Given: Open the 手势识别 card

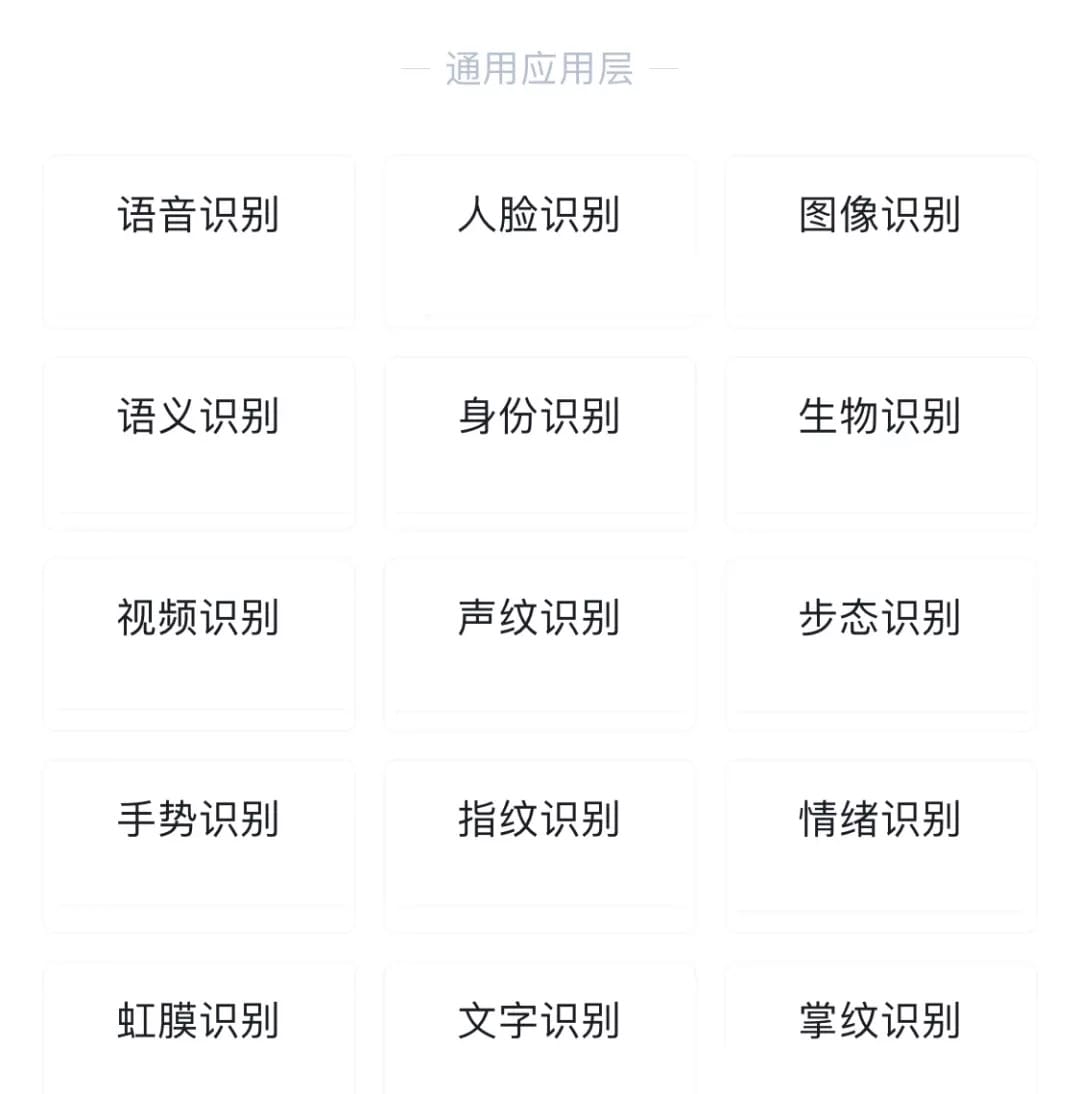Looking at the screenshot, I should tap(199, 846).
